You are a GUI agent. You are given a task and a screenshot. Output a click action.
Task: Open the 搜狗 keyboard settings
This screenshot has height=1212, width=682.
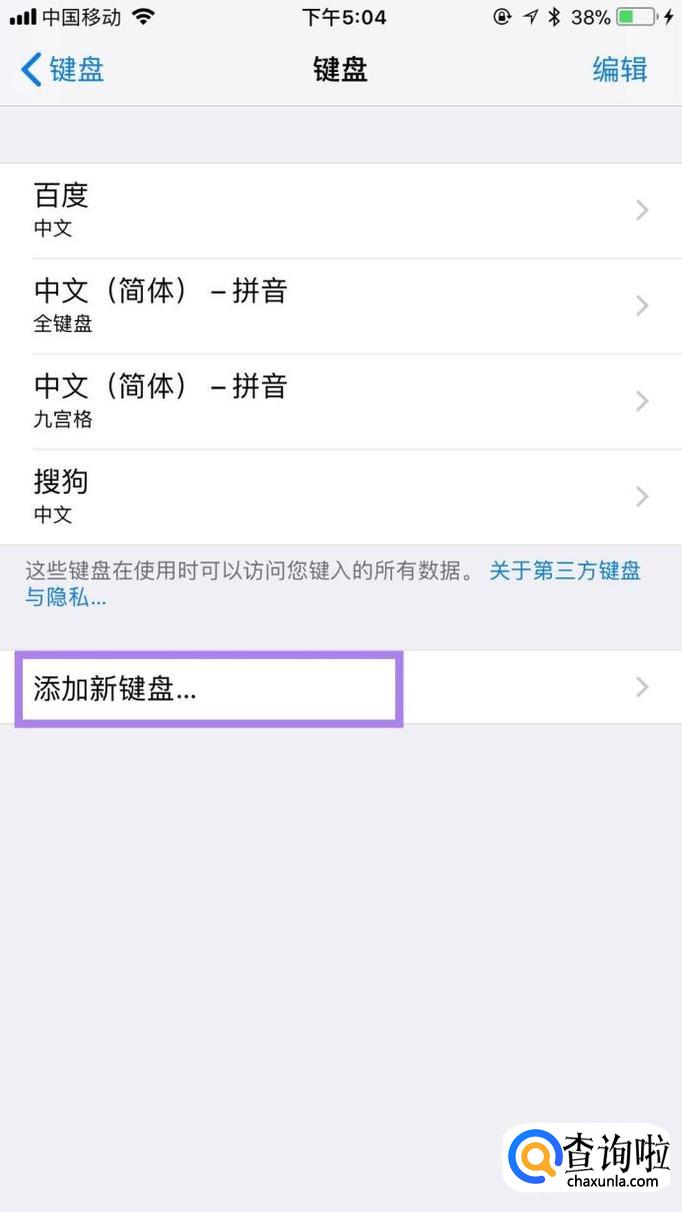tap(340, 496)
